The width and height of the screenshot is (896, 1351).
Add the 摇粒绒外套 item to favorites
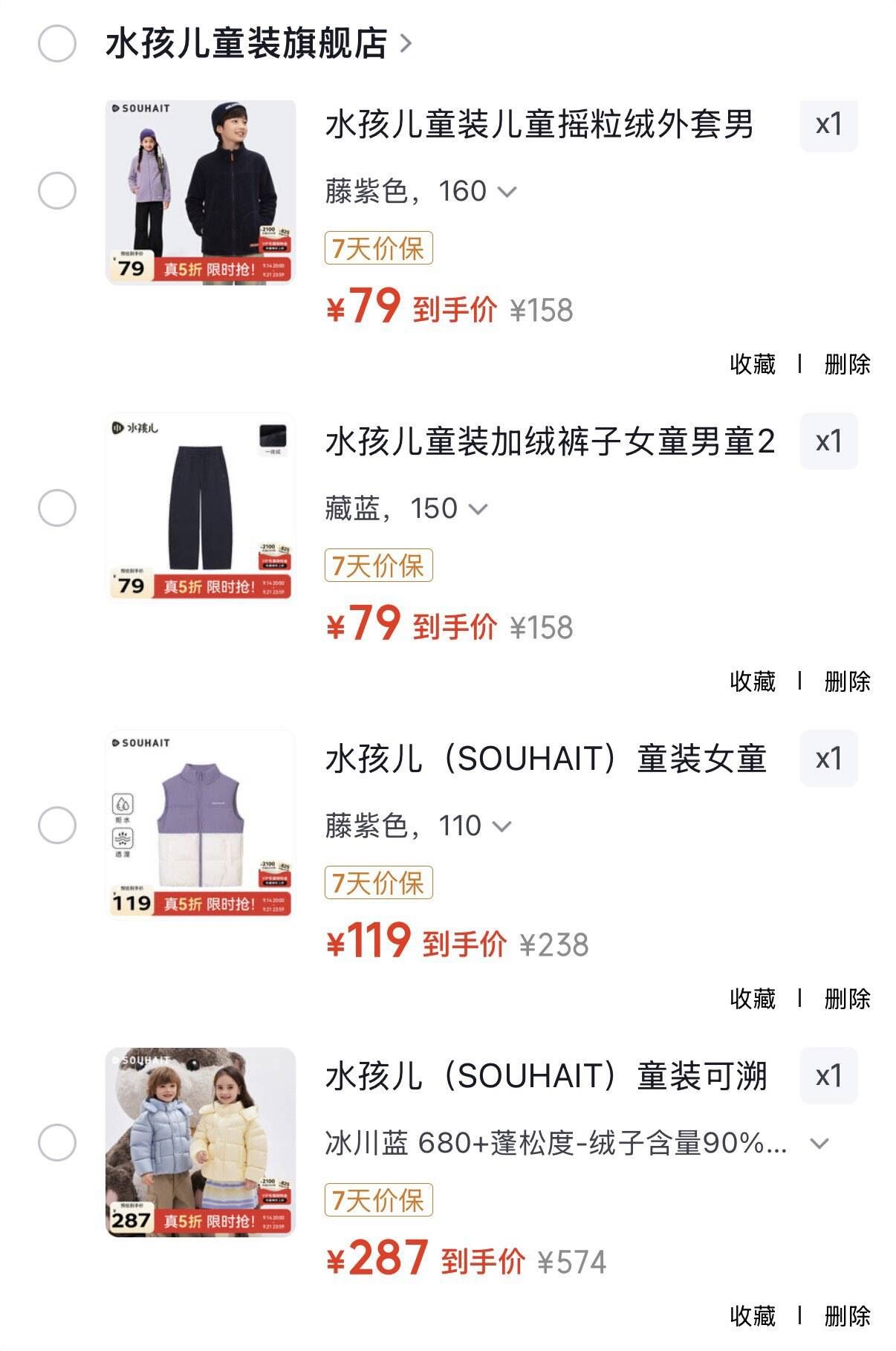[x=753, y=364]
